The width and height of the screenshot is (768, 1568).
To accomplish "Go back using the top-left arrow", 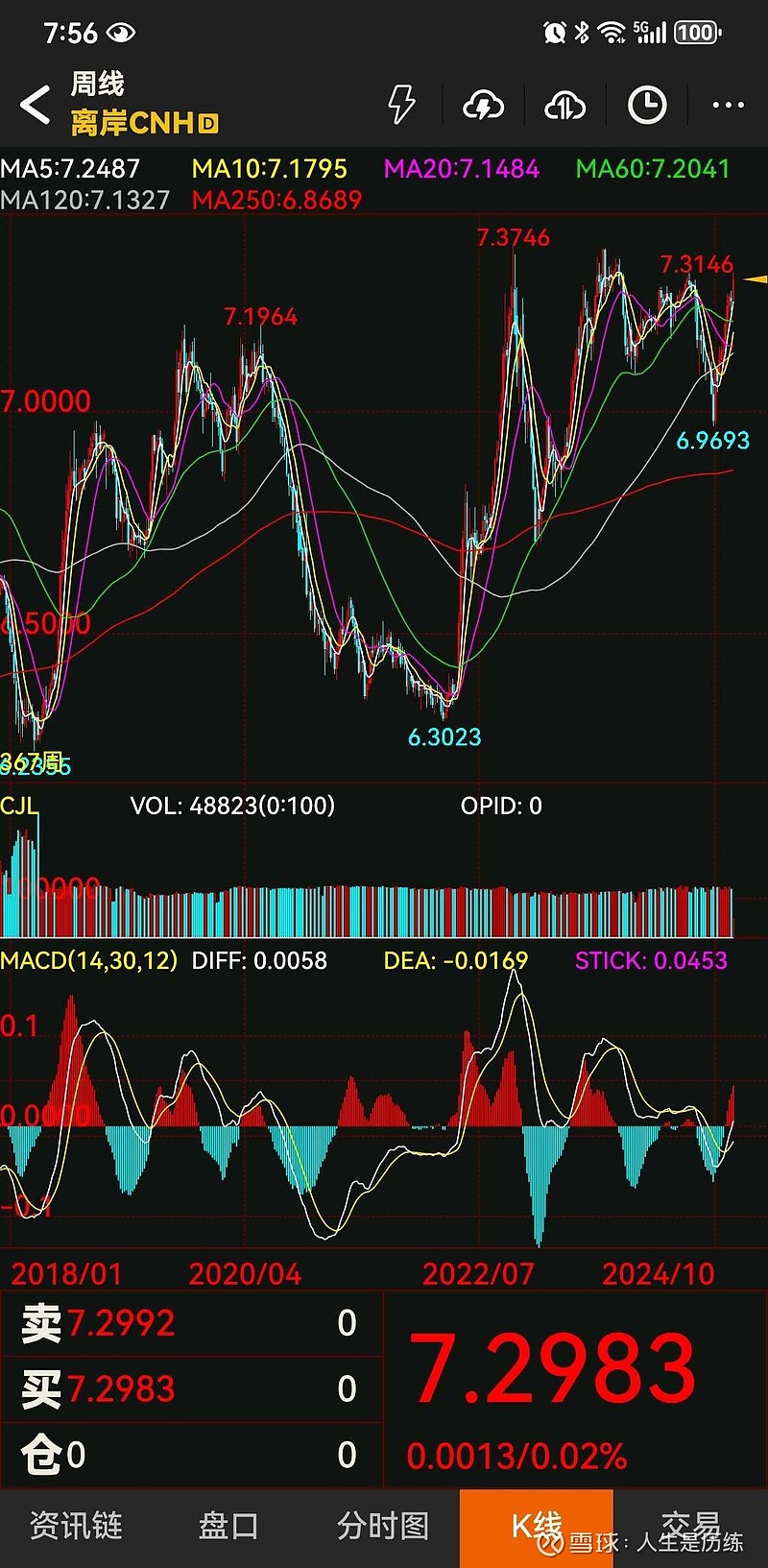I will point(36,105).
